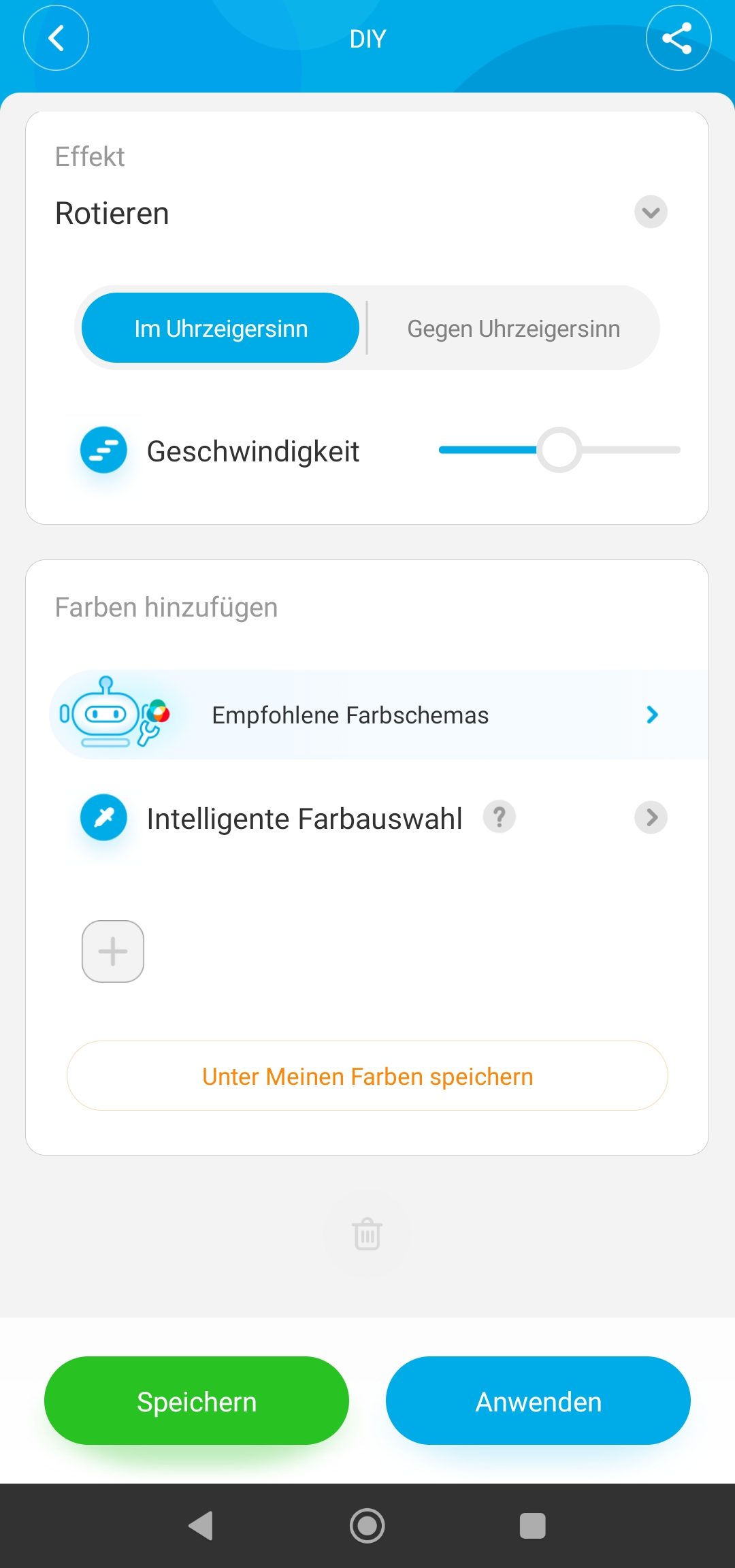
Task: Show help for Intelligente Farbauswahl
Action: [x=499, y=817]
